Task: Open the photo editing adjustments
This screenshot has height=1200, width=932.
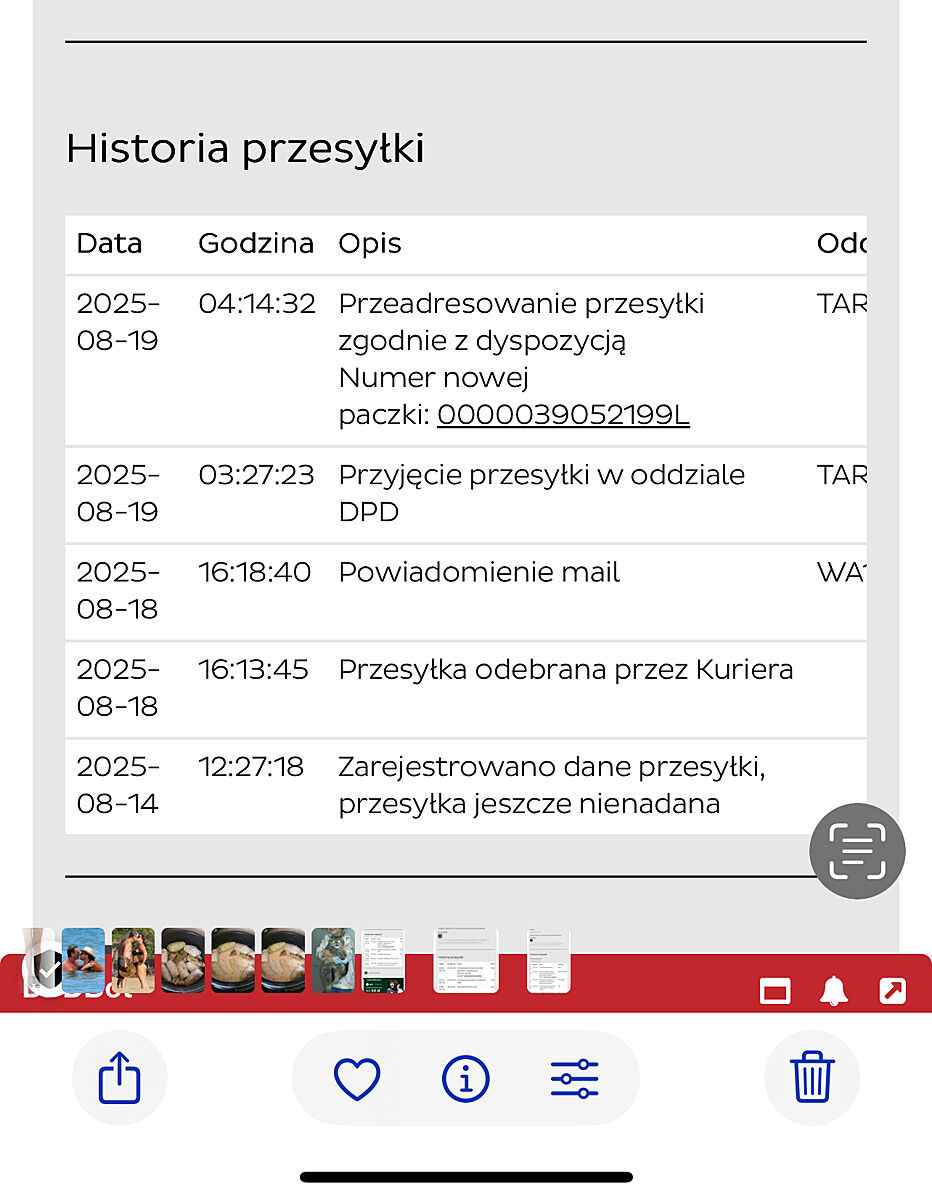Action: [575, 1079]
